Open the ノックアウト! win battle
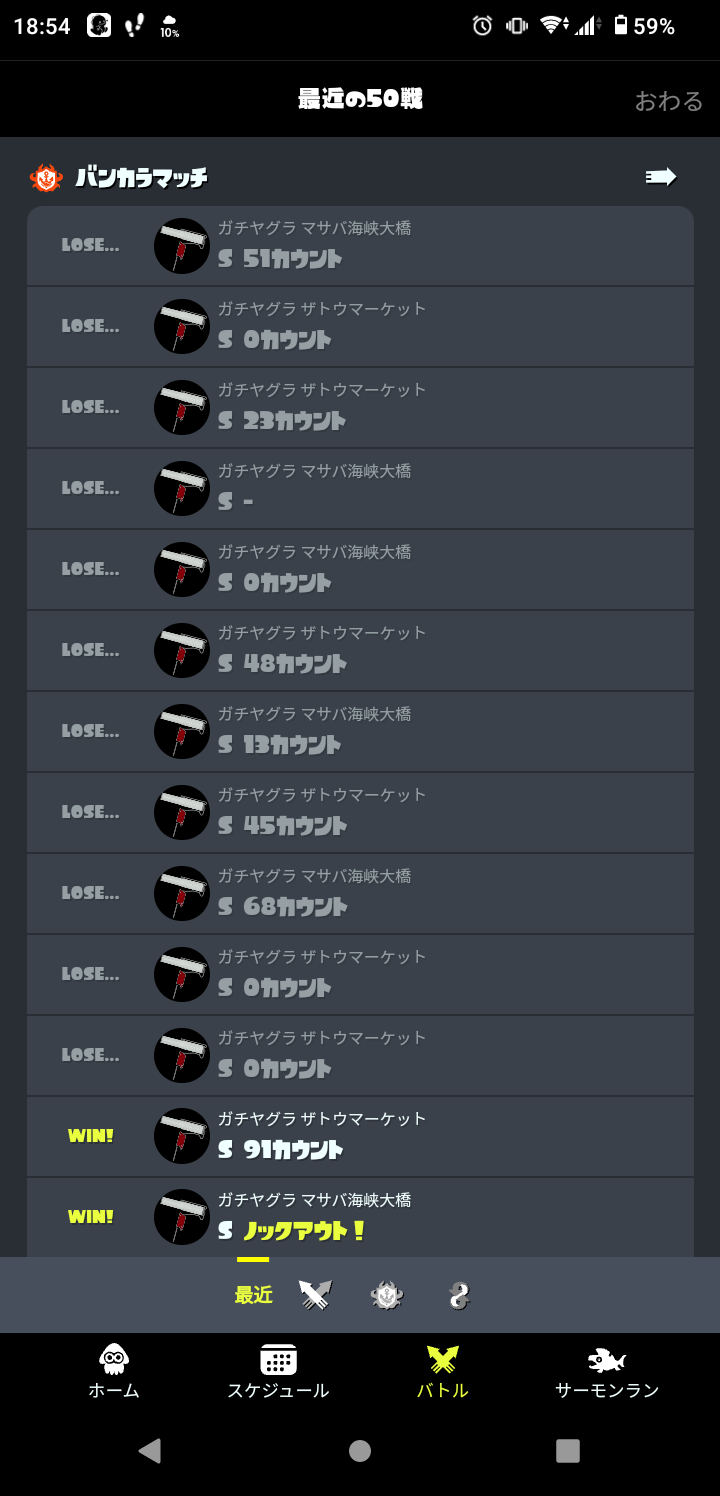This screenshot has width=720, height=1496. [x=360, y=1218]
